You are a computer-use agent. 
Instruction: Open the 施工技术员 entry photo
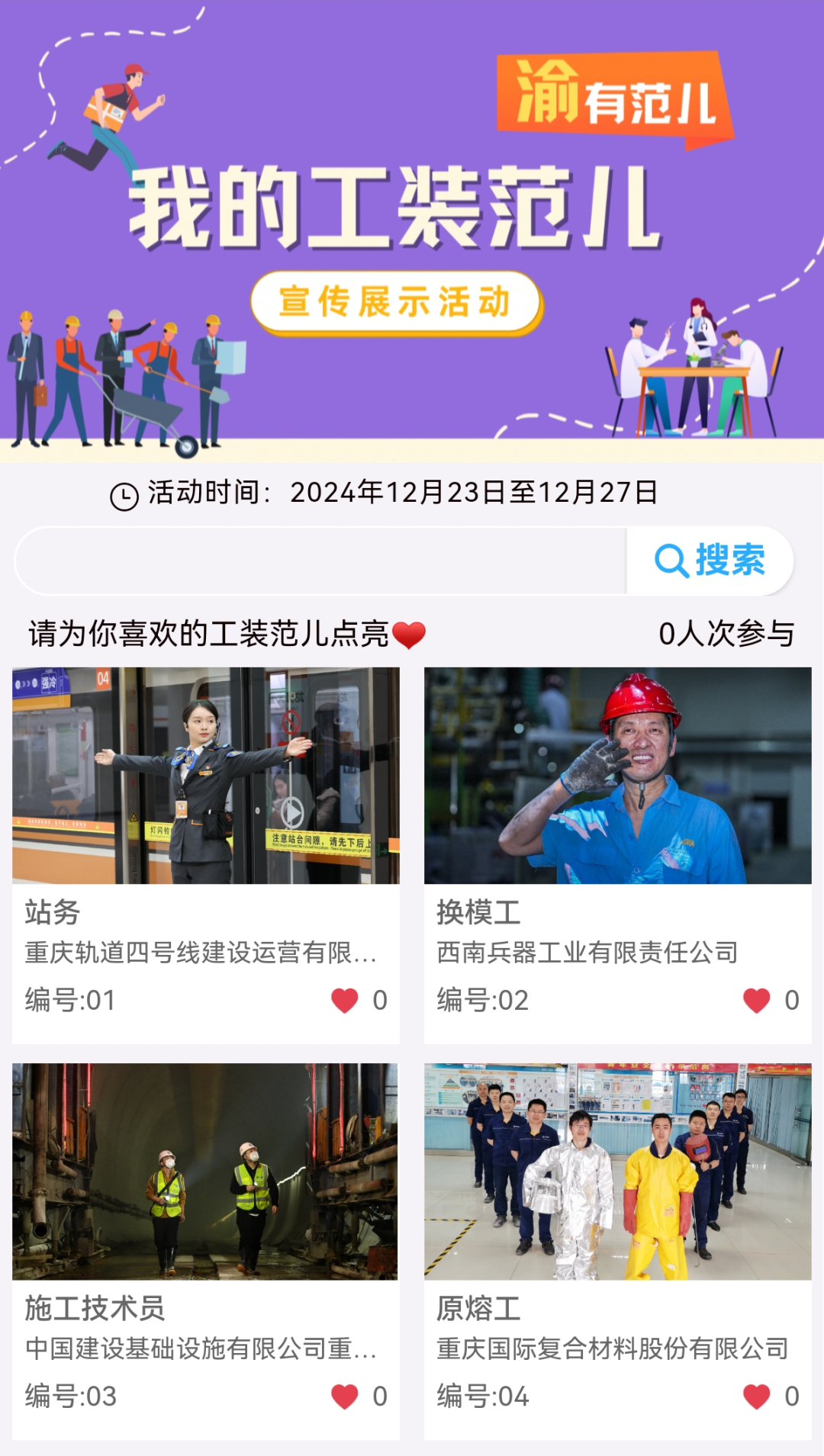[206, 1172]
